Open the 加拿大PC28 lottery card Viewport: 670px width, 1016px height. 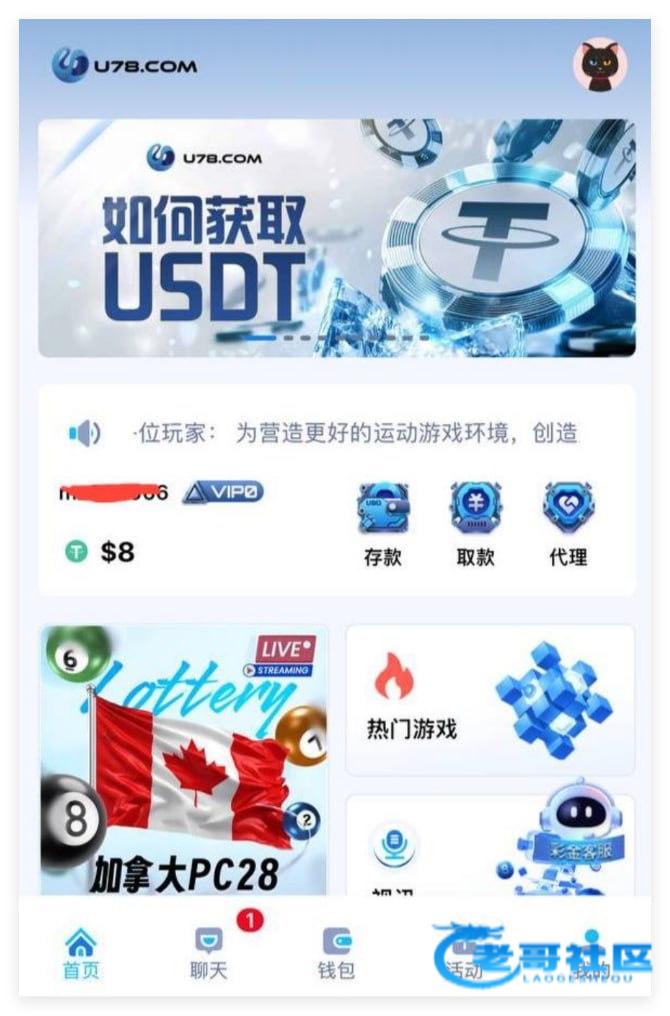(184, 760)
